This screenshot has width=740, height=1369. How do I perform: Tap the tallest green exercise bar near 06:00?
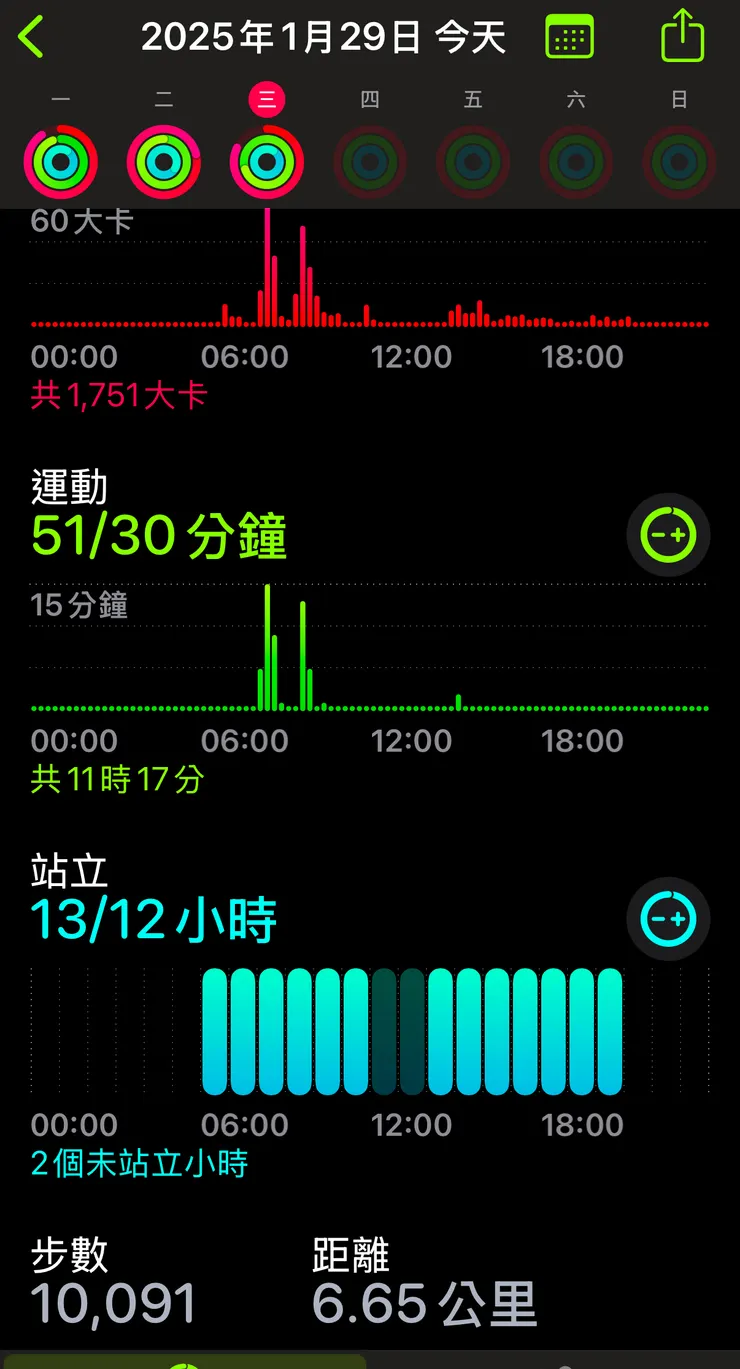pos(267,645)
